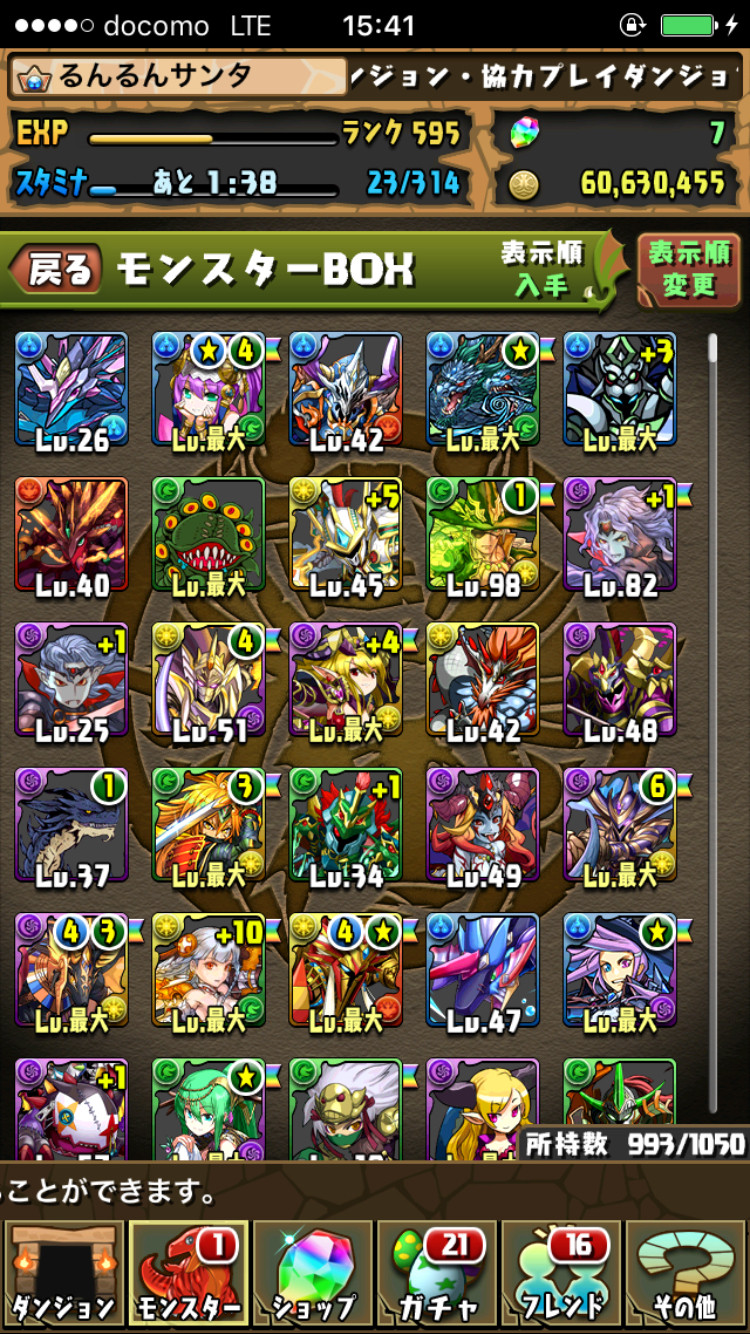750x1334 pixels.
Task: Open the Lv.47 blue dragon monster
Action: click(x=483, y=970)
